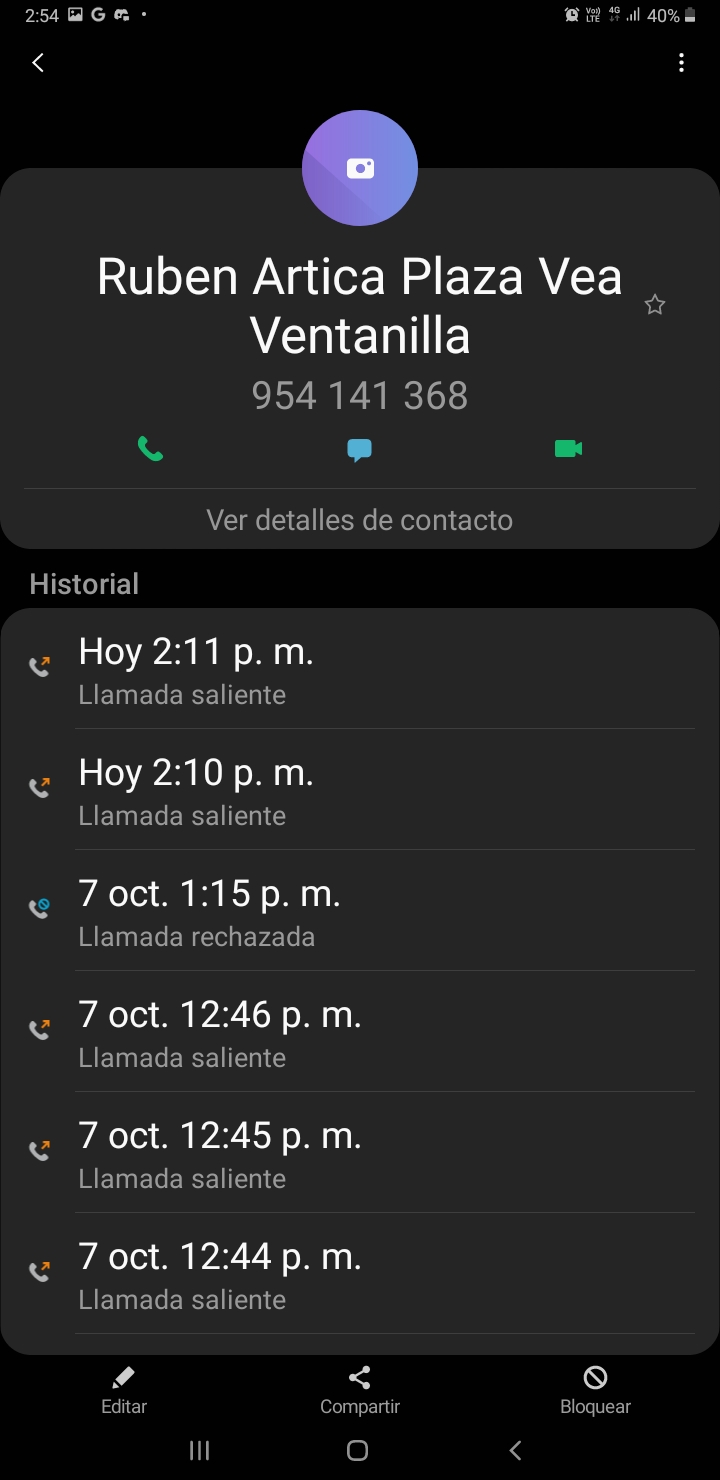The width and height of the screenshot is (720, 1480).
Task: Select the rejected call from 7 oct. 1:15 p. m.
Action: [x=360, y=911]
